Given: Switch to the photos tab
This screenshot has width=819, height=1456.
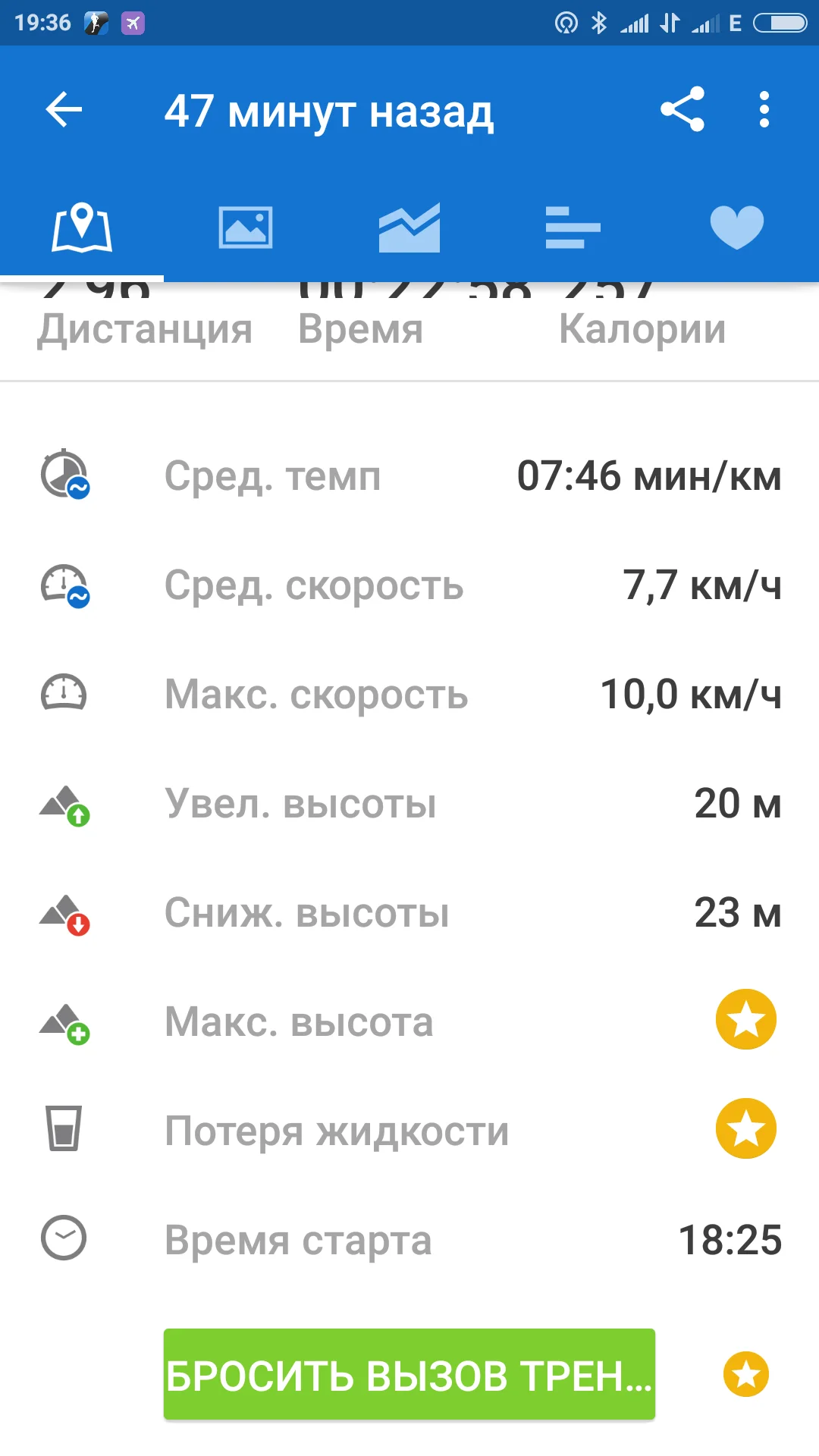Looking at the screenshot, I should tap(246, 227).
